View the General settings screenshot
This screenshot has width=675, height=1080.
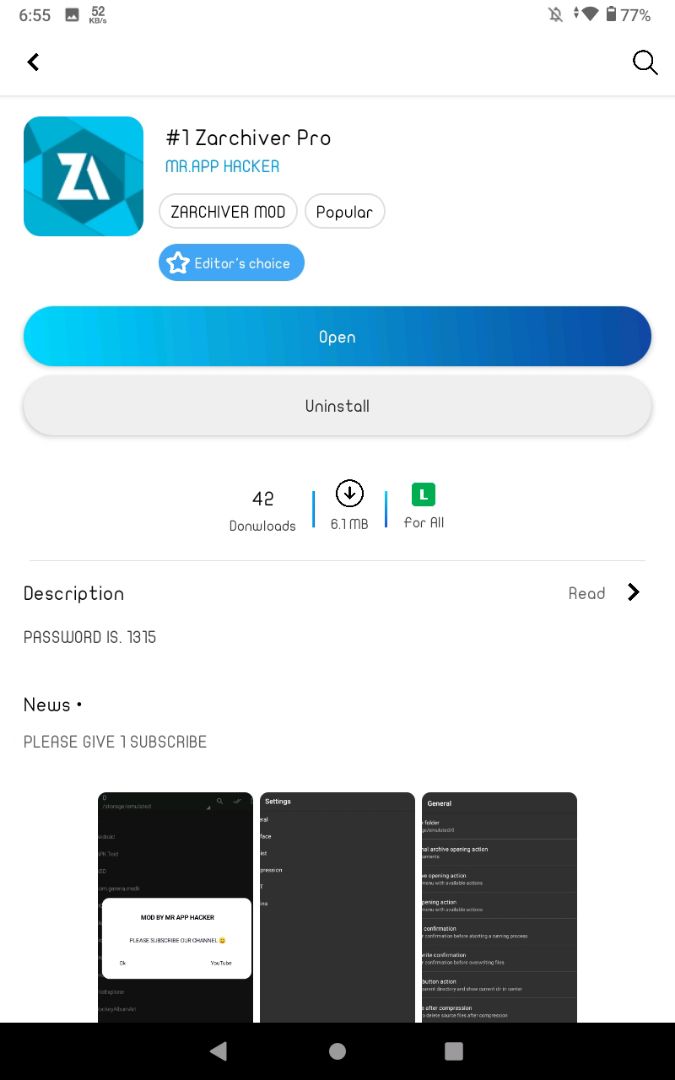tap(499, 906)
